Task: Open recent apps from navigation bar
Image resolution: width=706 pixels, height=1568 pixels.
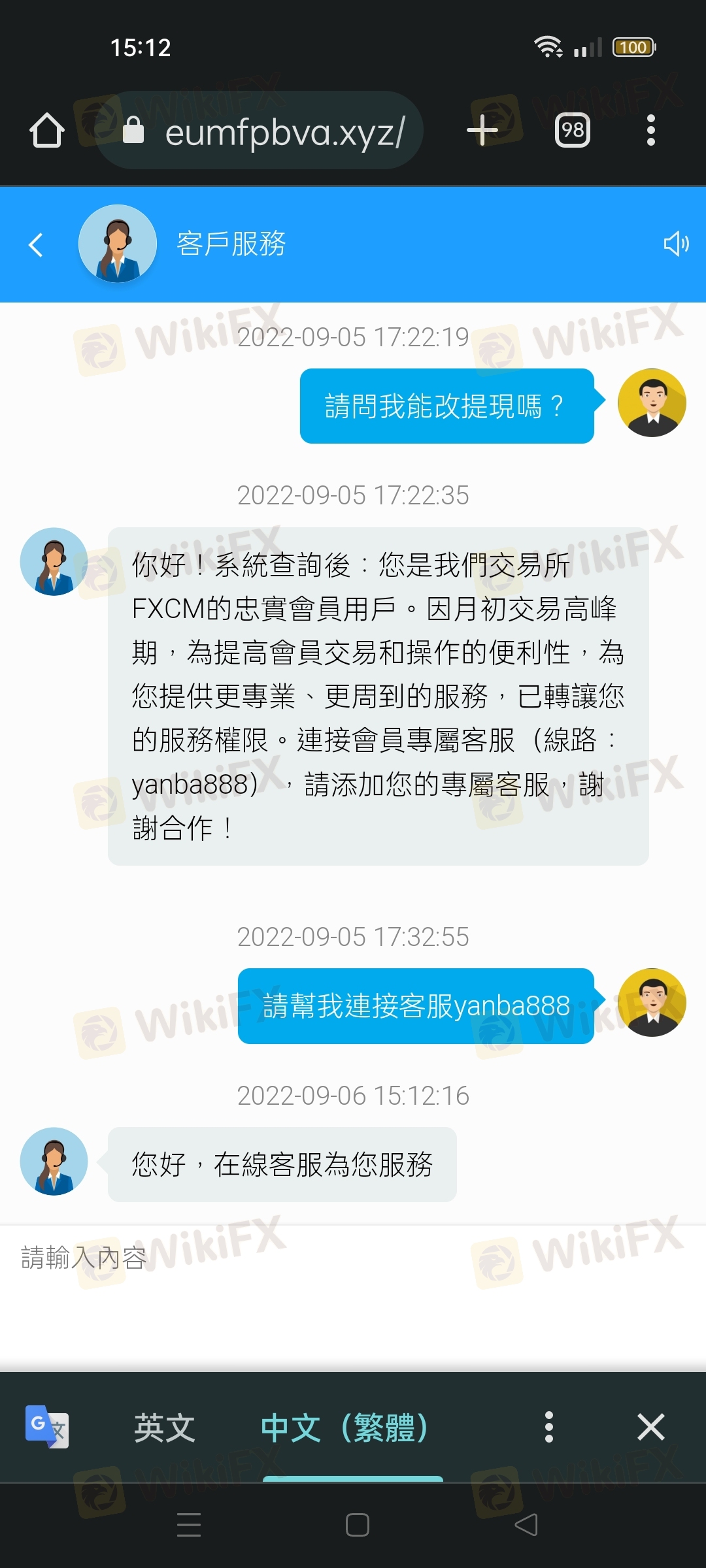Action: point(189,1525)
